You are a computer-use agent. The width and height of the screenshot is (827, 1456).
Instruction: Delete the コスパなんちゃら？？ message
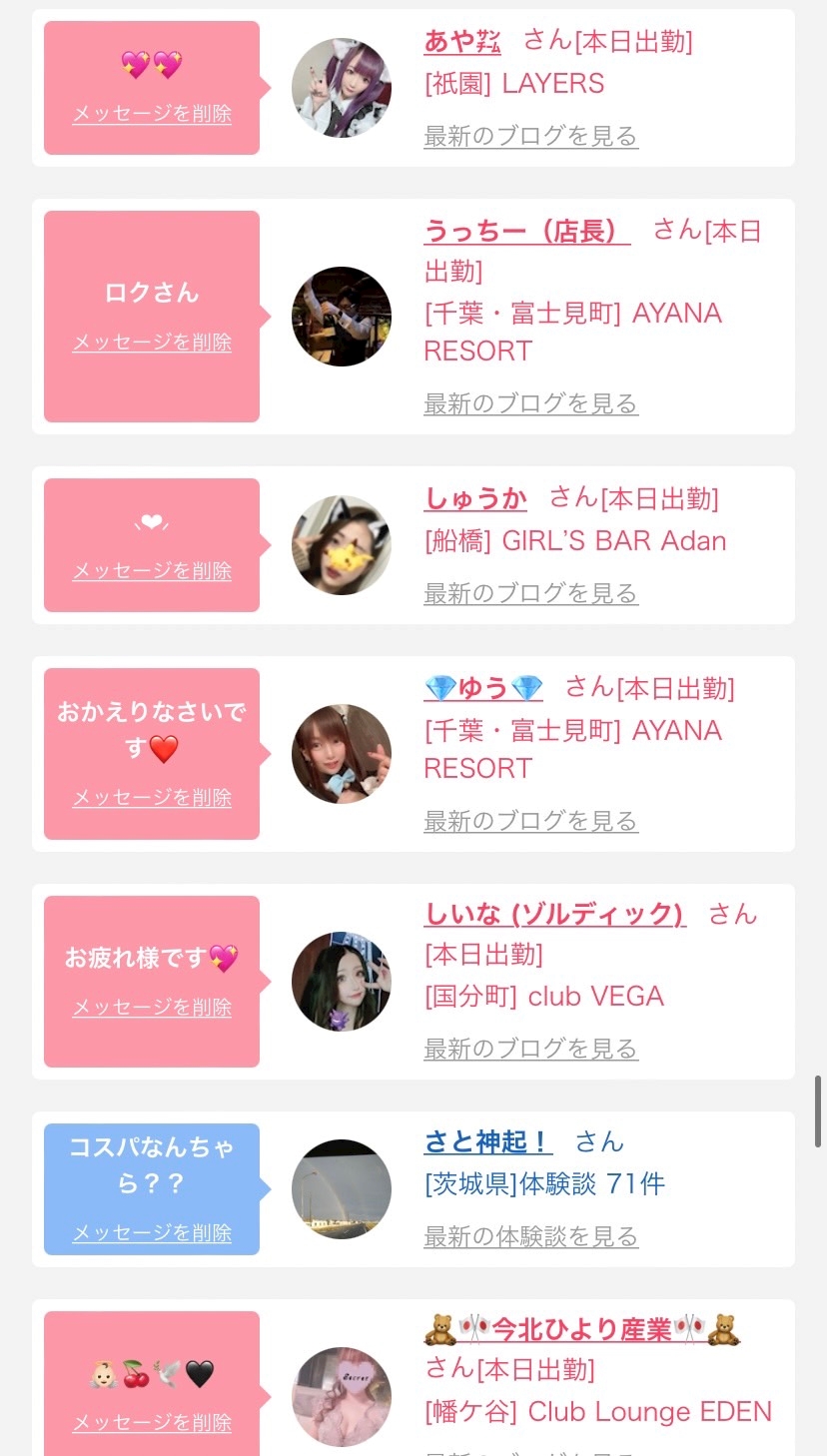pyautogui.click(x=152, y=1233)
